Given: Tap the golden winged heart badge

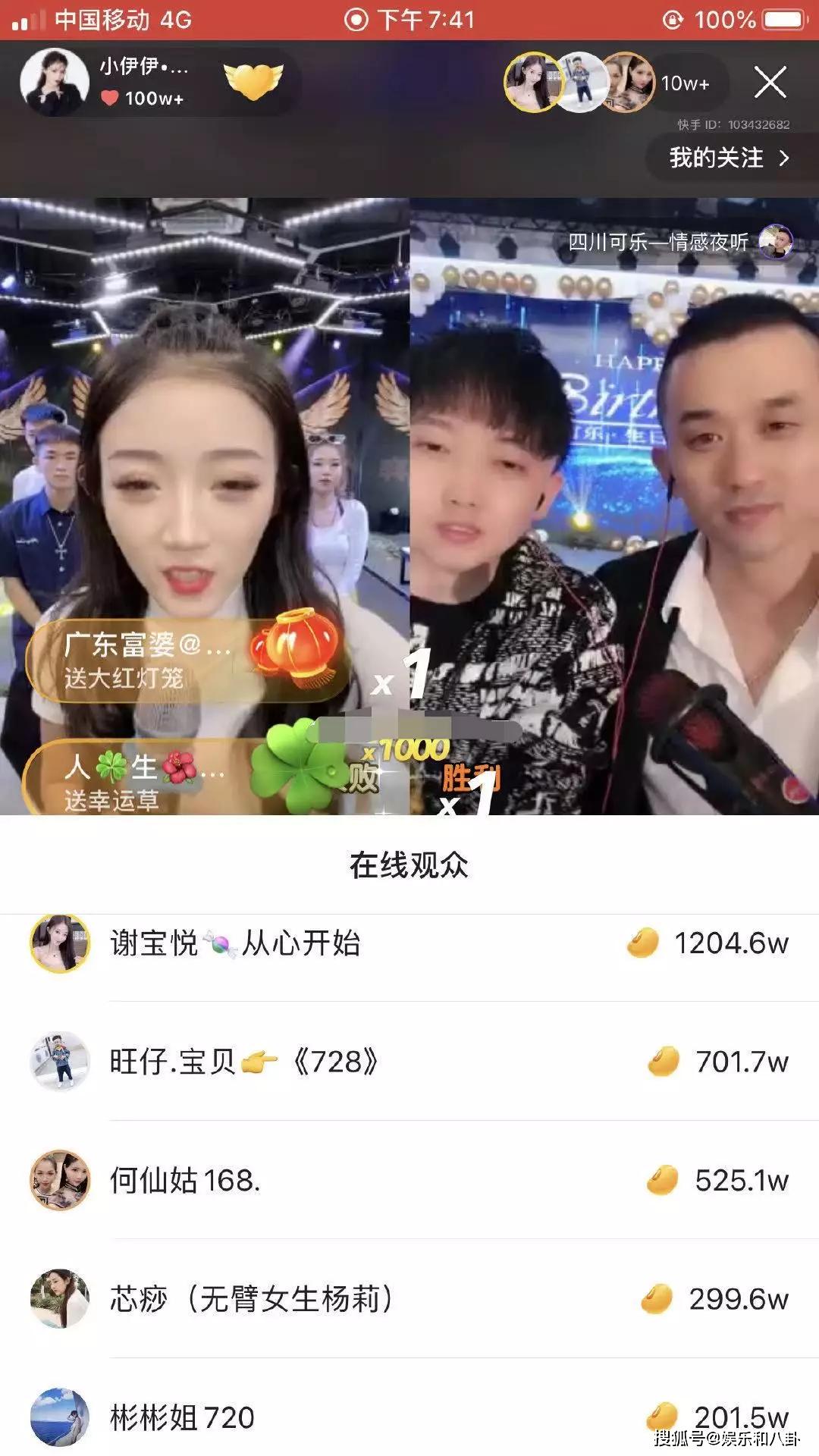Looking at the screenshot, I should [253, 81].
